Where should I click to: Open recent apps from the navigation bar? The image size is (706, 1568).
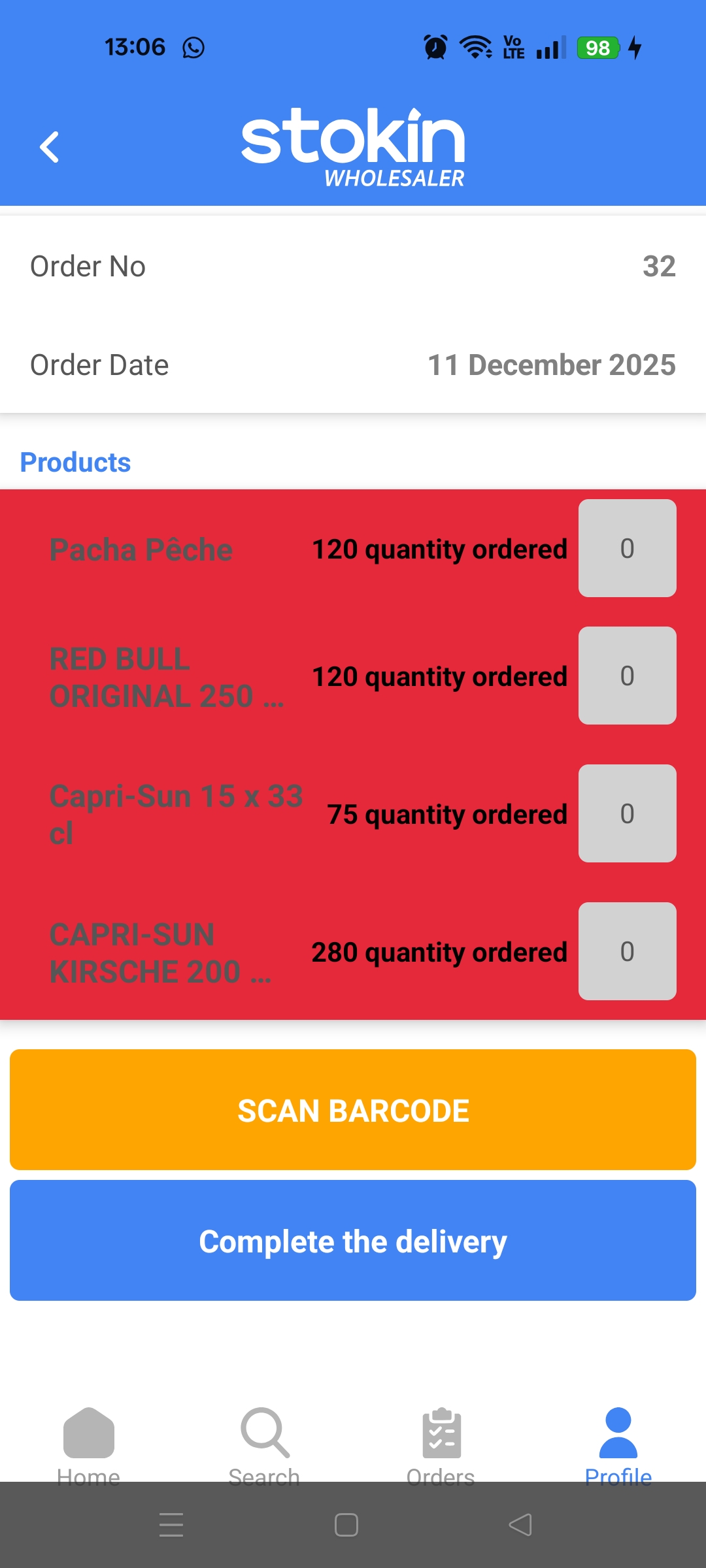[x=171, y=1525]
